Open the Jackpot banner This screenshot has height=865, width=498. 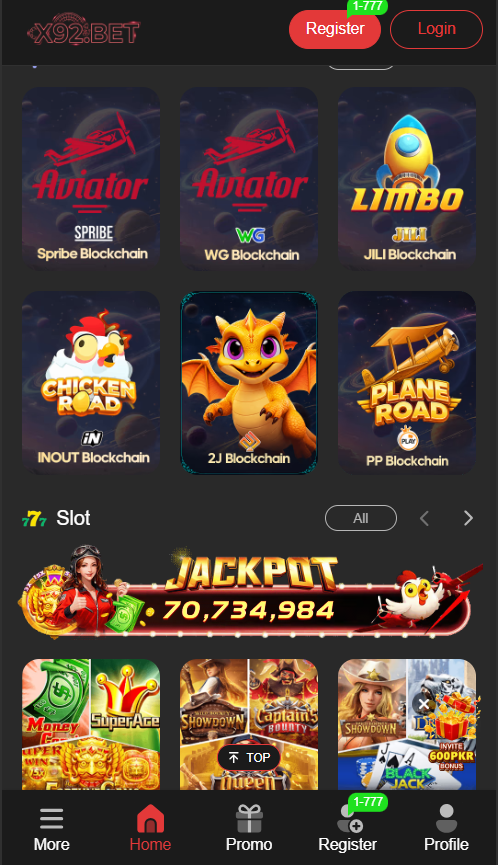(x=249, y=593)
